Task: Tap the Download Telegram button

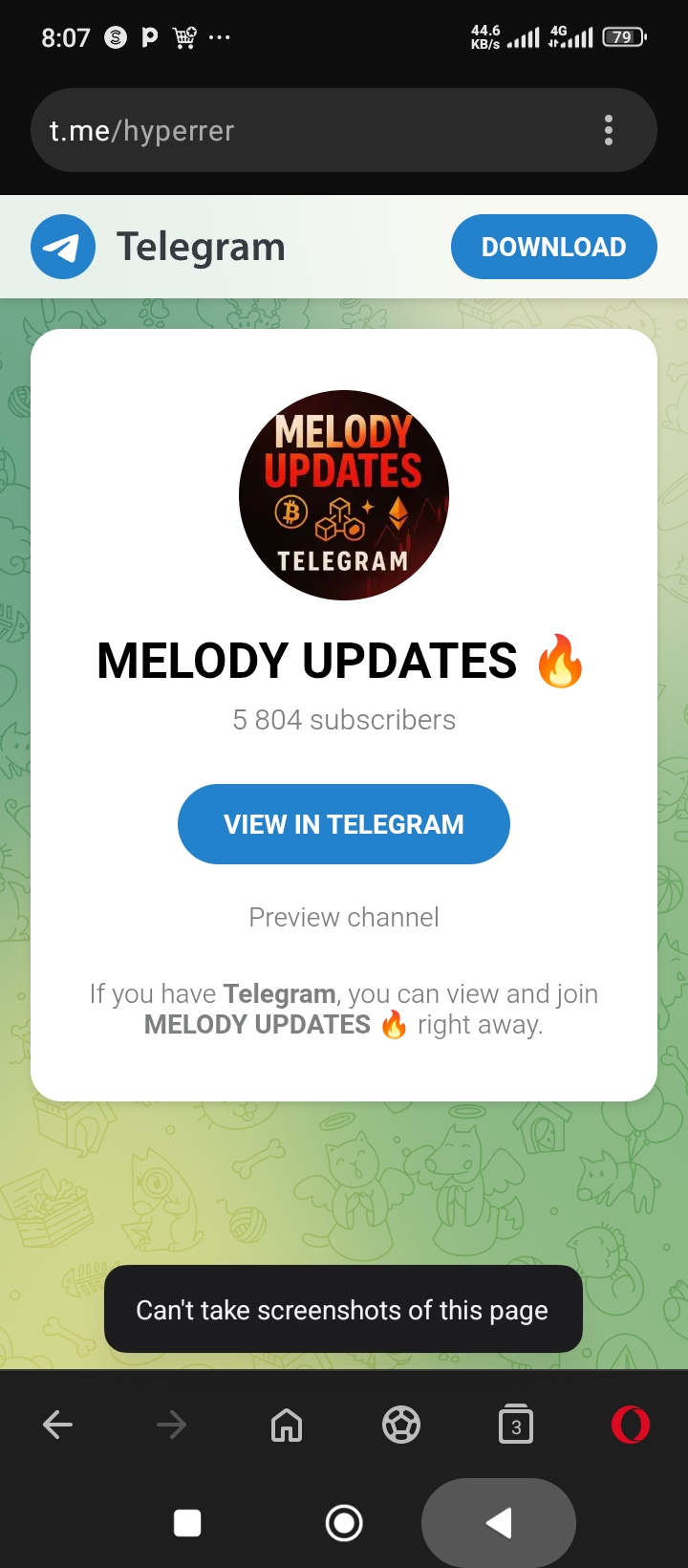Action: [x=553, y=247]
